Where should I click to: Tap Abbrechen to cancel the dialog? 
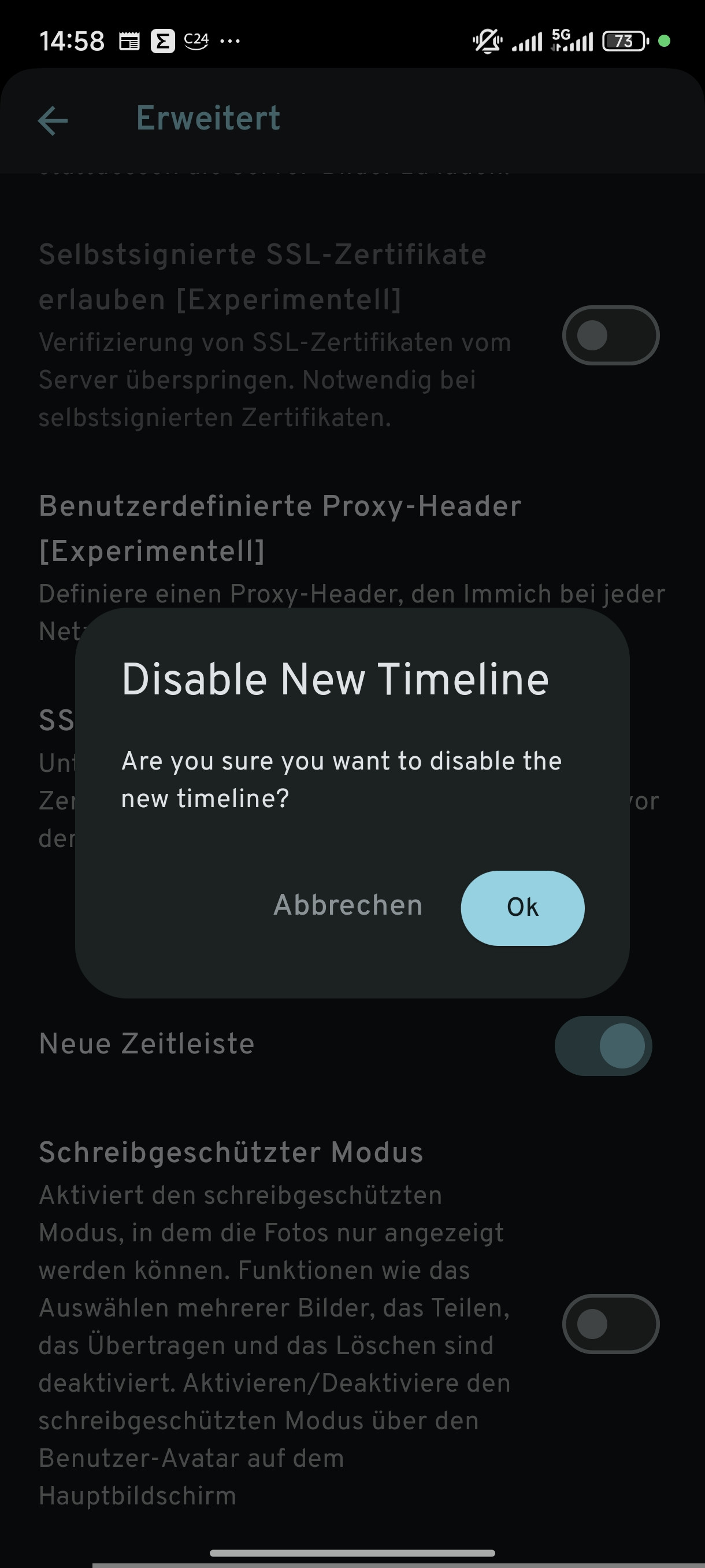[348, 905]
